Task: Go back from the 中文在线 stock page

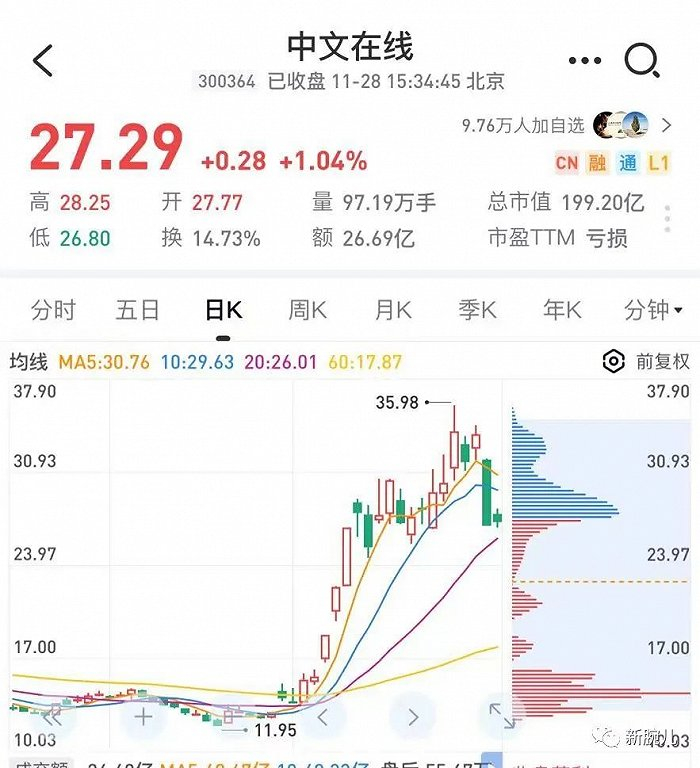Action: (x=43, y=61)
